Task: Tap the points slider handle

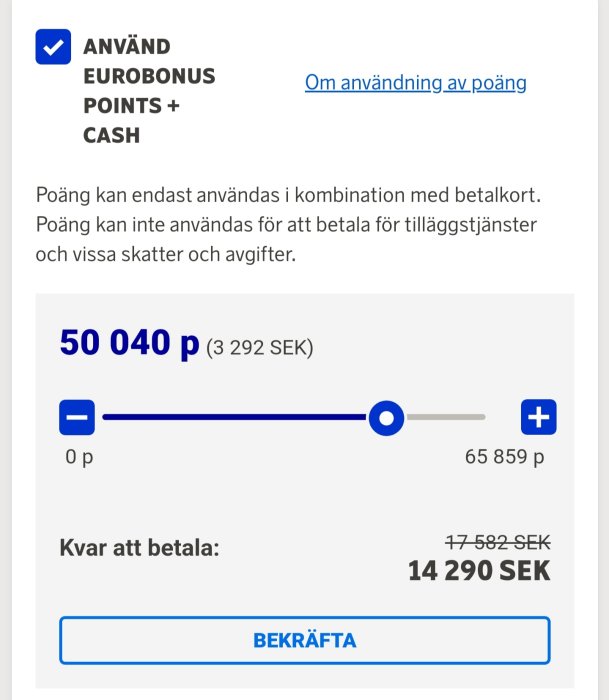Action: click(385, 416)
